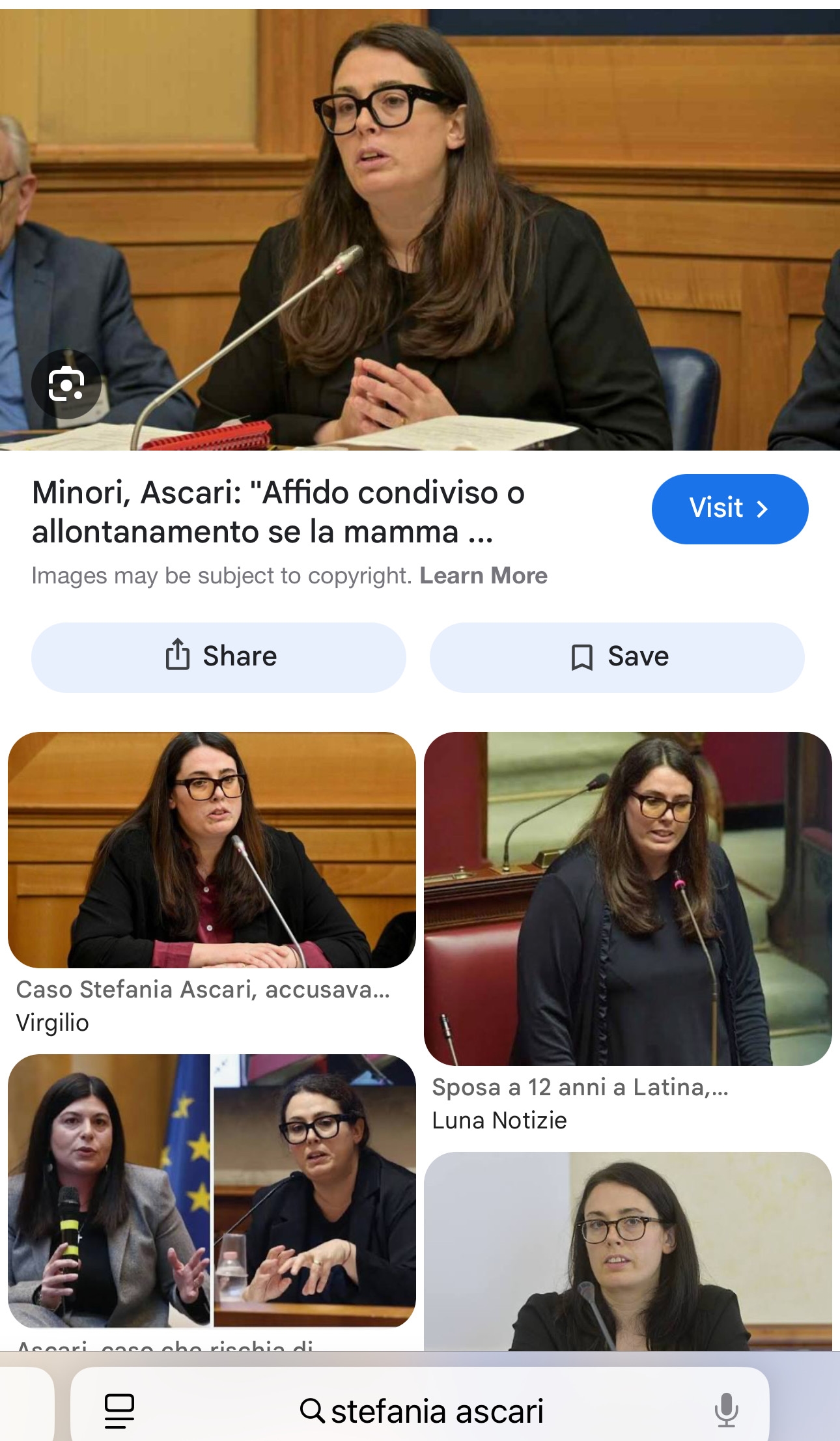Screen dimensions: 840x1441
Task: Open the Luna Notizie Sposa a 12 anni result
Action: (628, 899)
